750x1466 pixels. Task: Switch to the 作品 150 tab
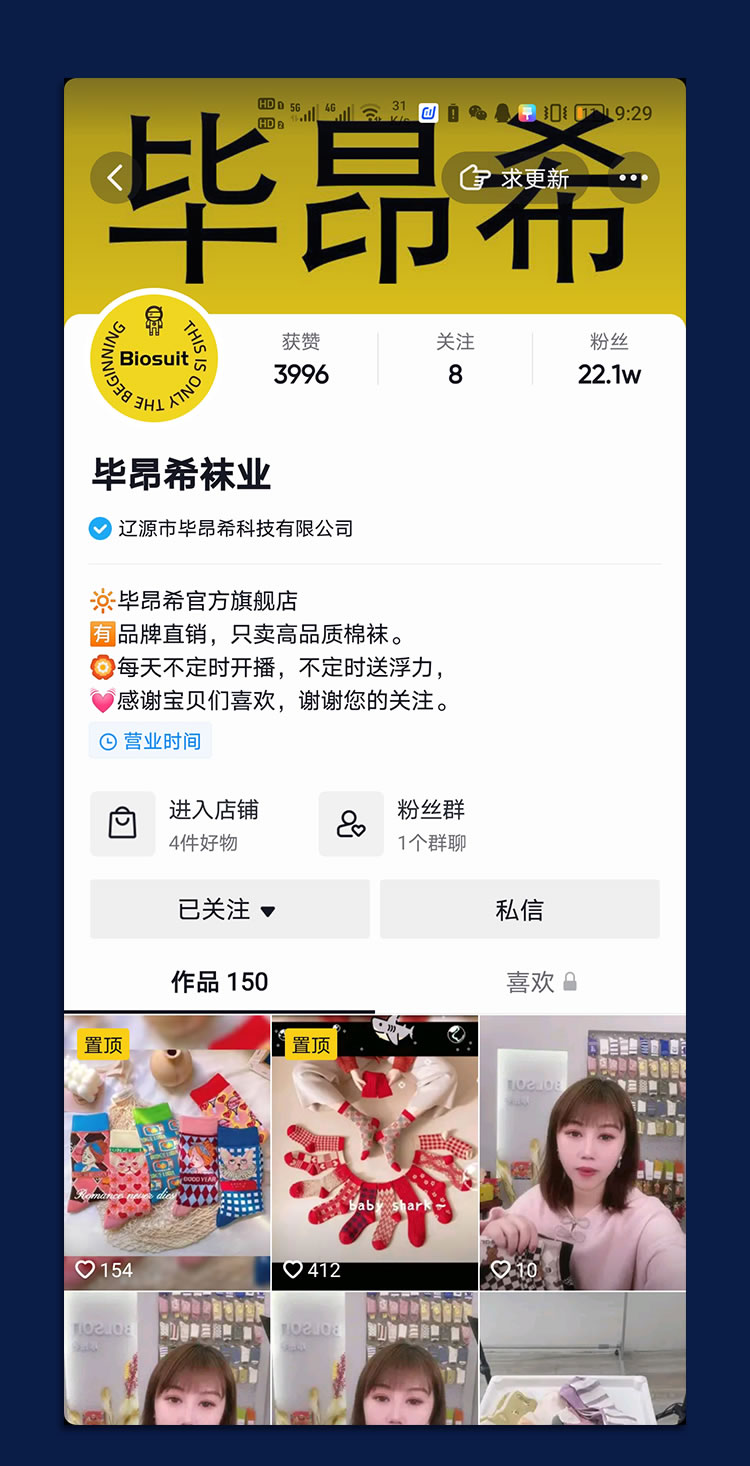click(x=219, y=982)
